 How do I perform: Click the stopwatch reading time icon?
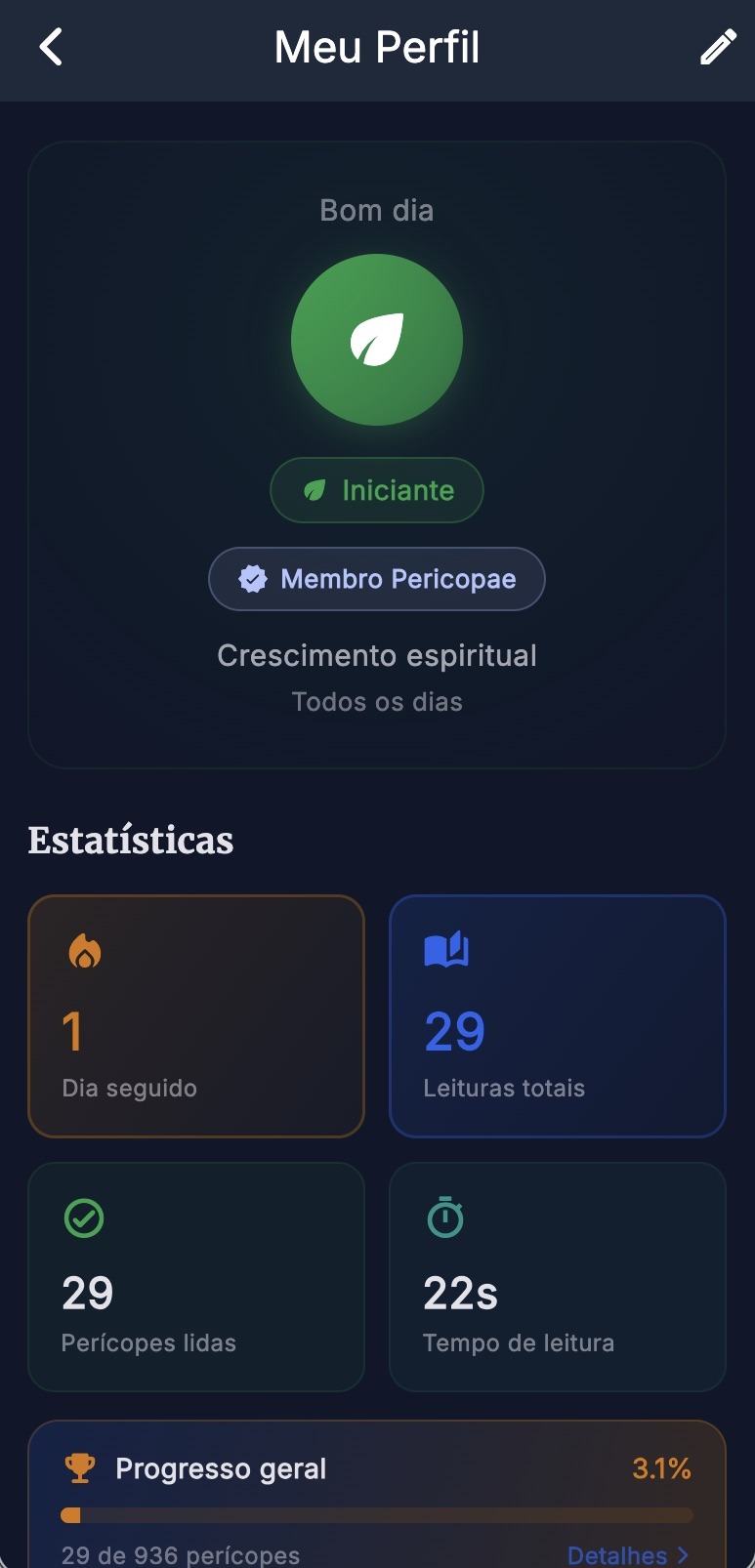coord(445,1217)
